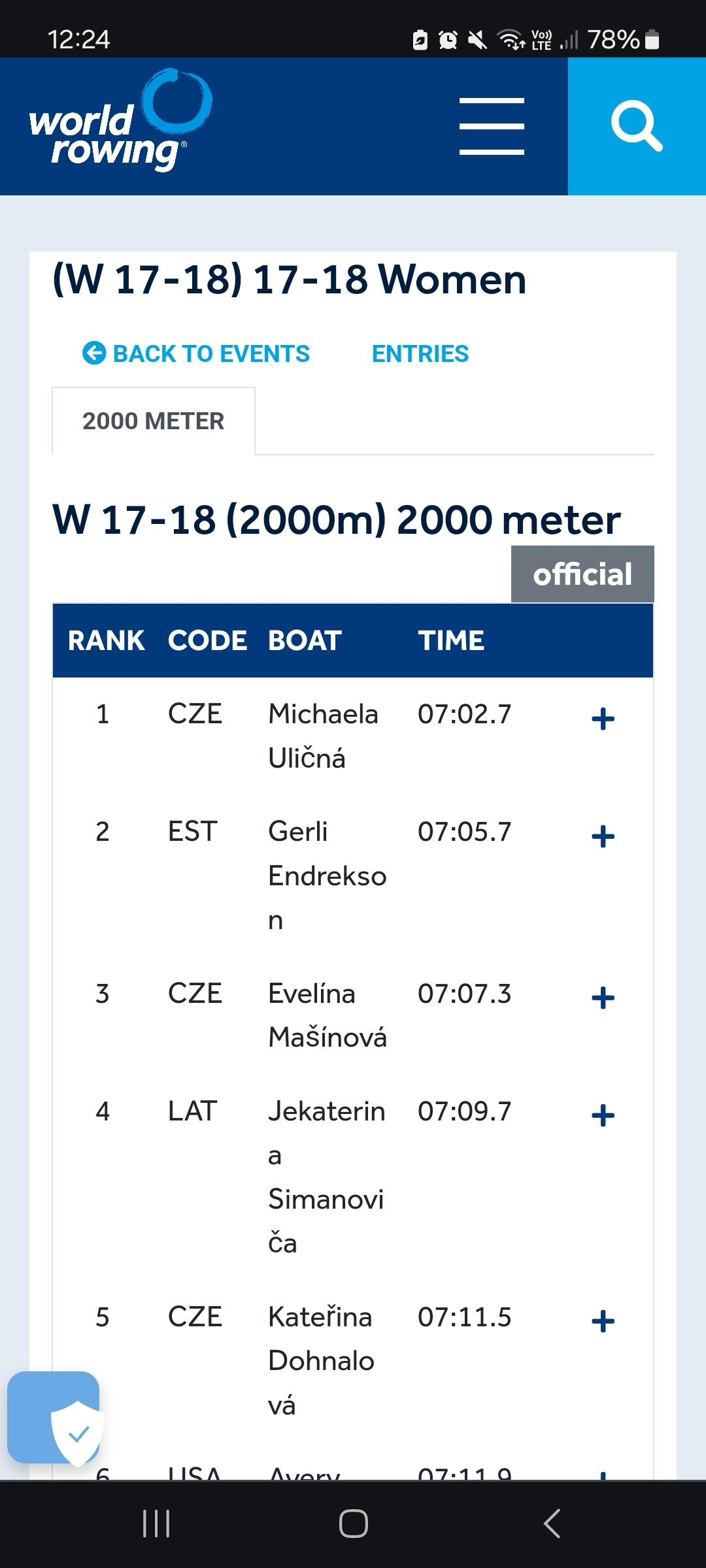Viewport: 706px width, 1568px height.
Task: Expand Evelína Mašínová's result details
Action: click(603, 998)
